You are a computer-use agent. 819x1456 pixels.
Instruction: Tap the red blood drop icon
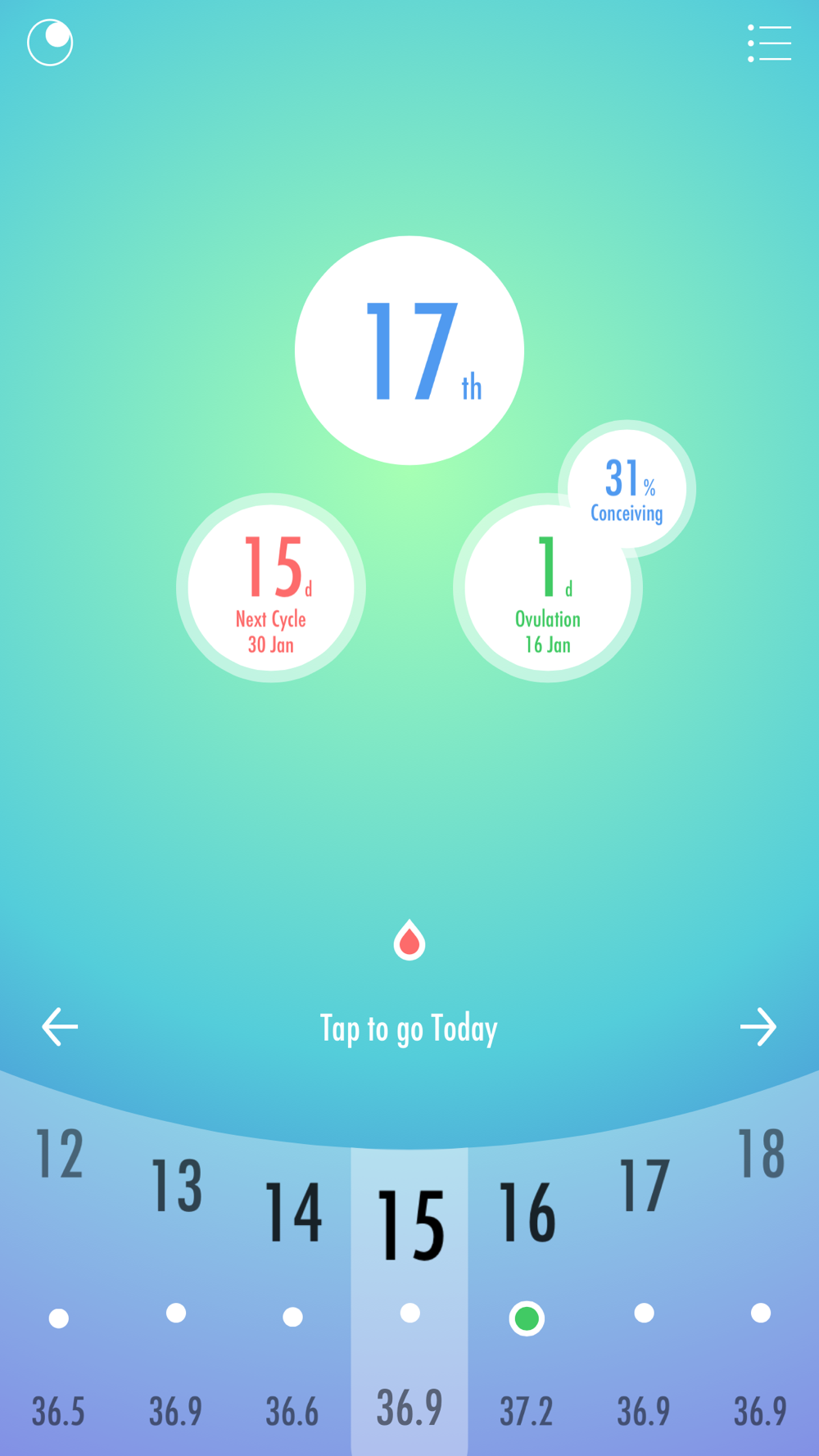pyautogui.click(x=409, y=939)
